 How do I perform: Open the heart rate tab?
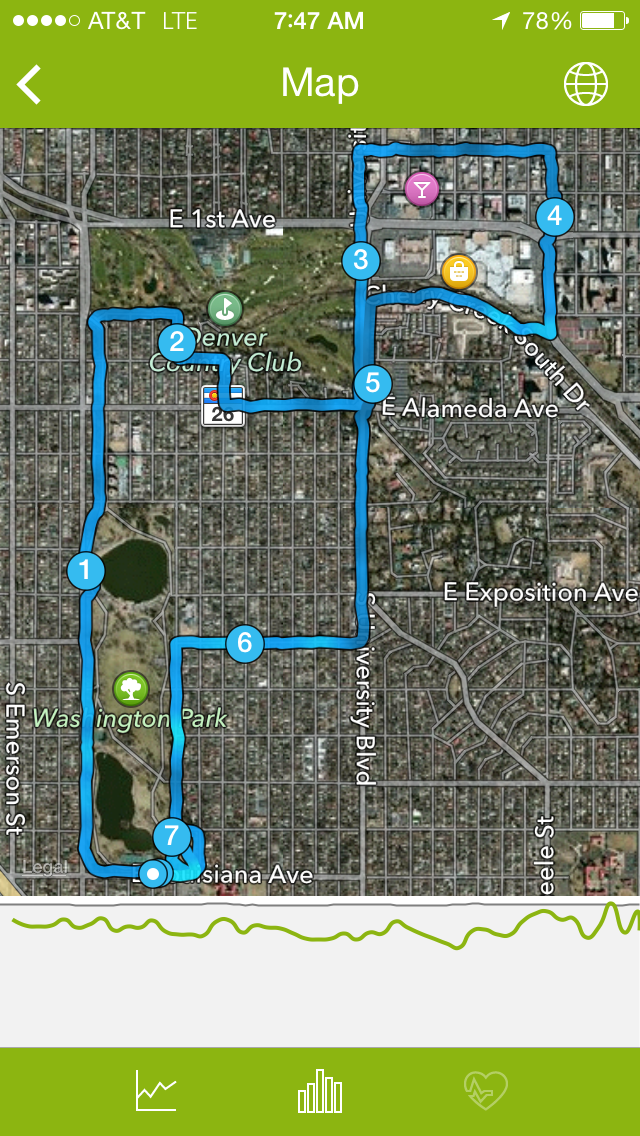click(486, 1091)
